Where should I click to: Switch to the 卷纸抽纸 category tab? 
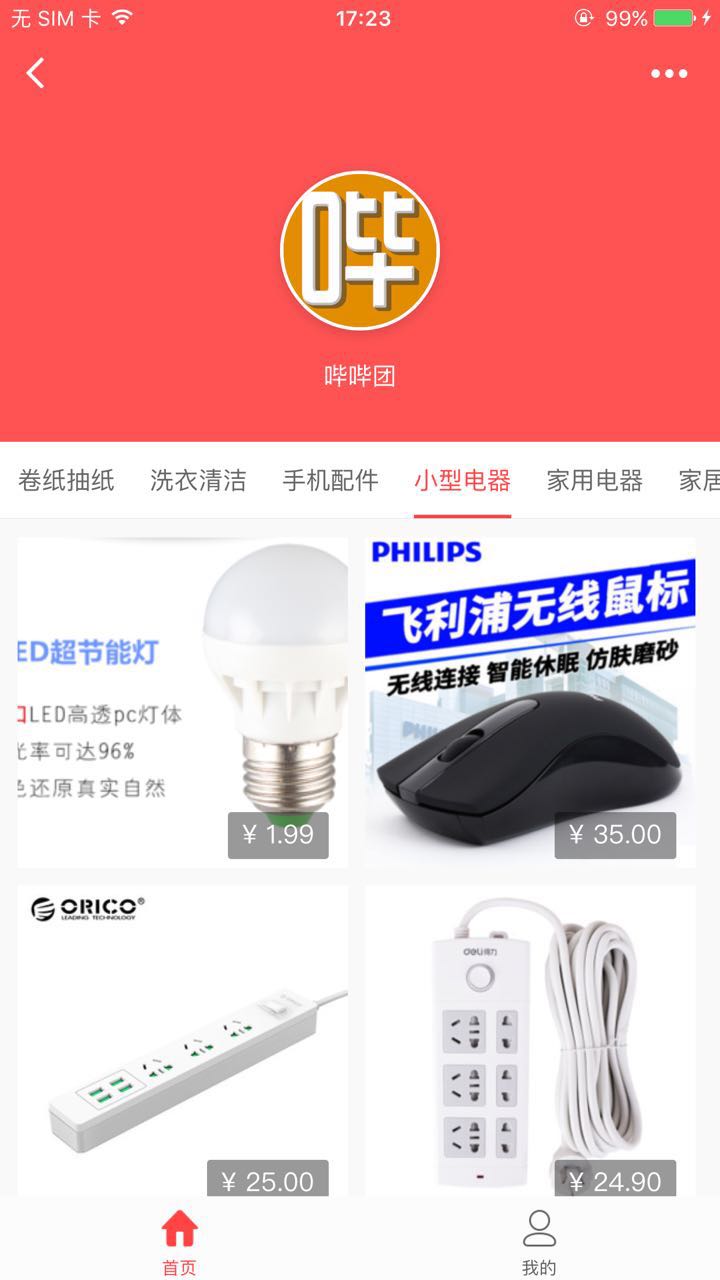click(66, 481)
